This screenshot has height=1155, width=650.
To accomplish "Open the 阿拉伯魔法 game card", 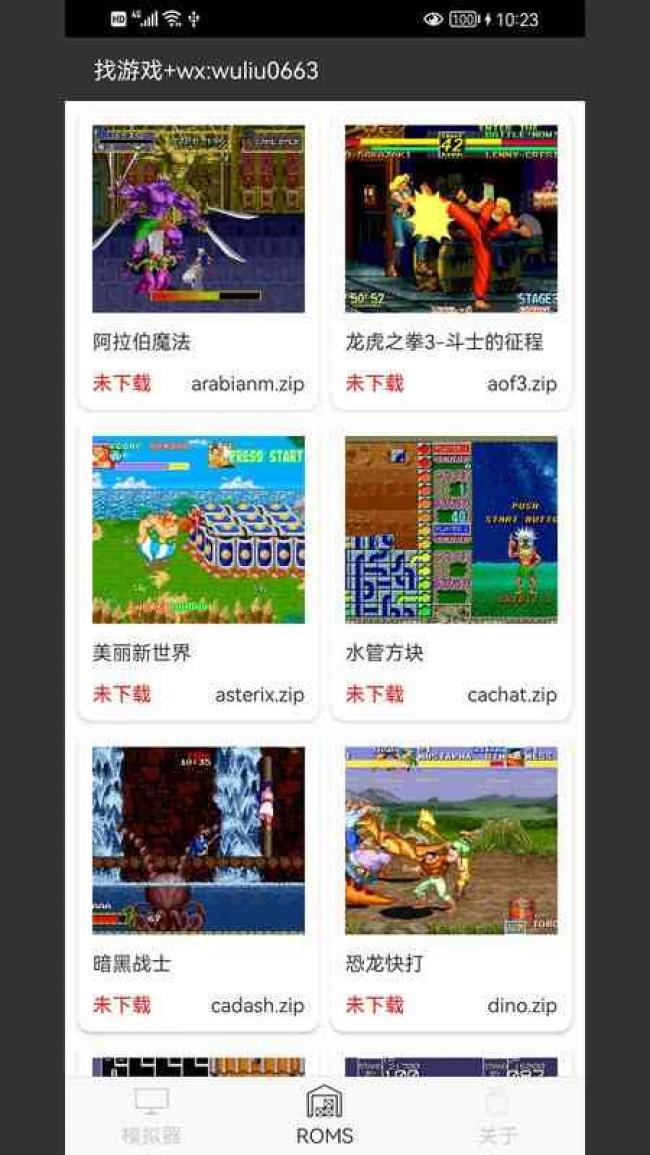I will click(198, 260).
